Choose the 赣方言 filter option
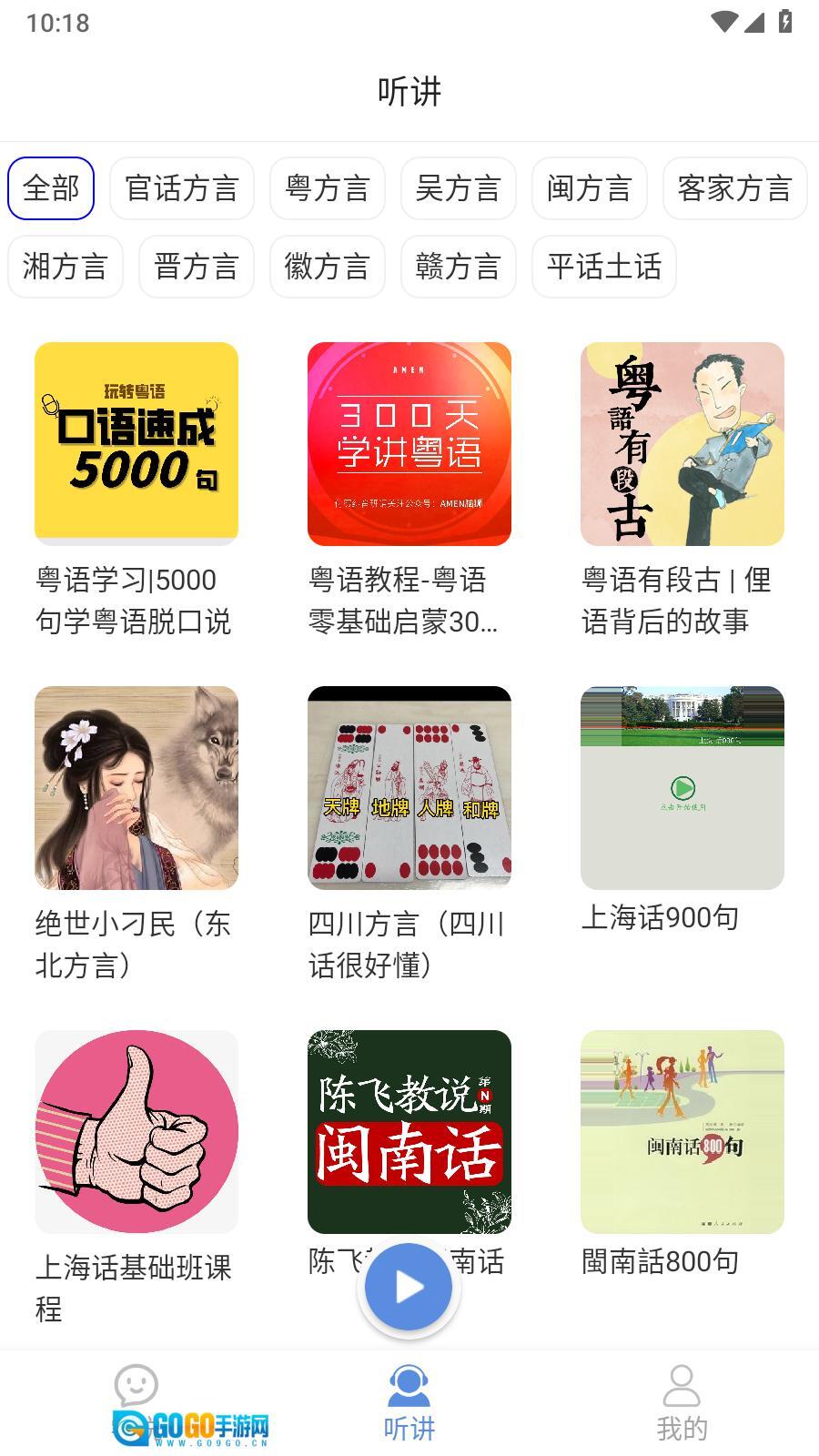This screenshot has height=1456, width=819. click(458, 267)
